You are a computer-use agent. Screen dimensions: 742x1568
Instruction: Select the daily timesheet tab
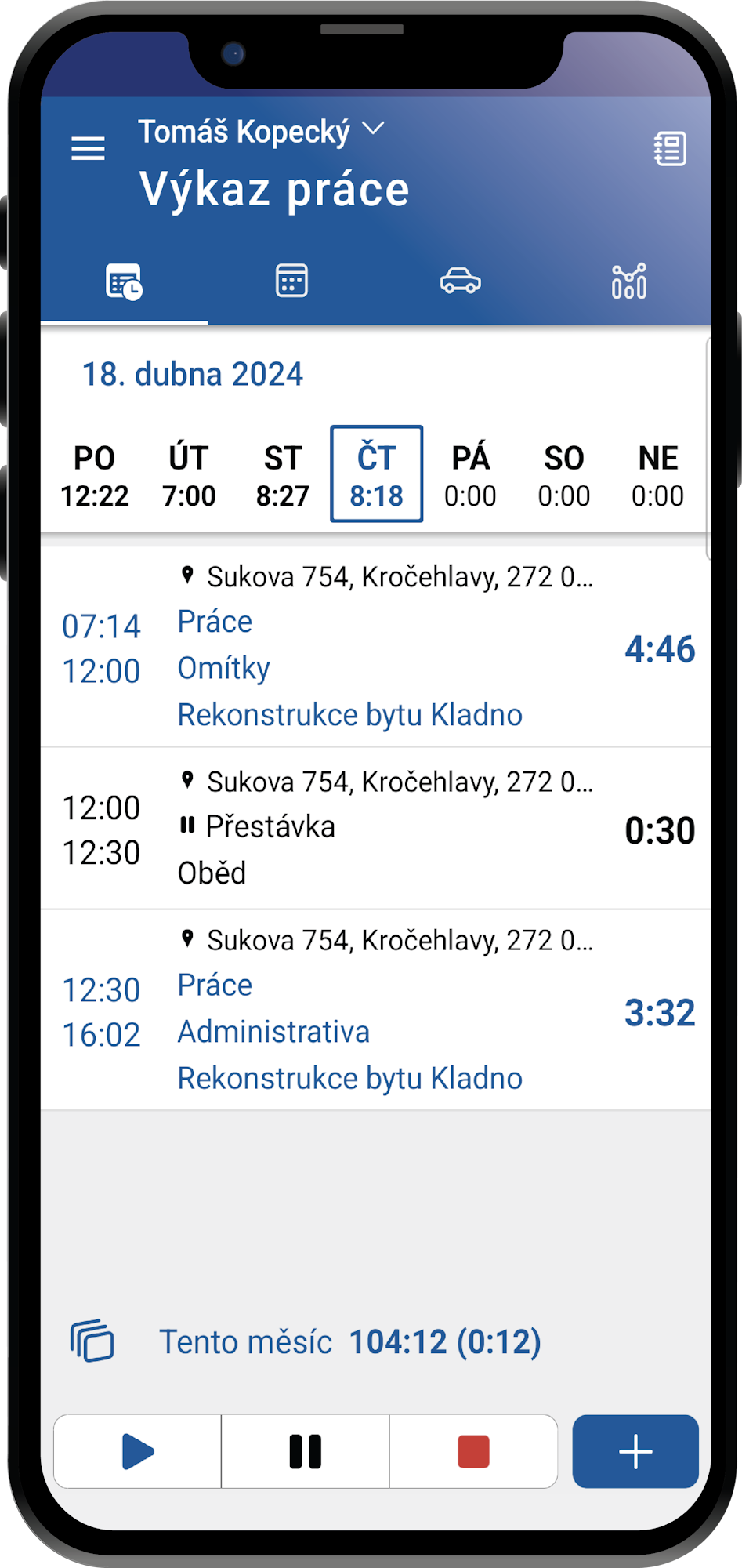124,281
